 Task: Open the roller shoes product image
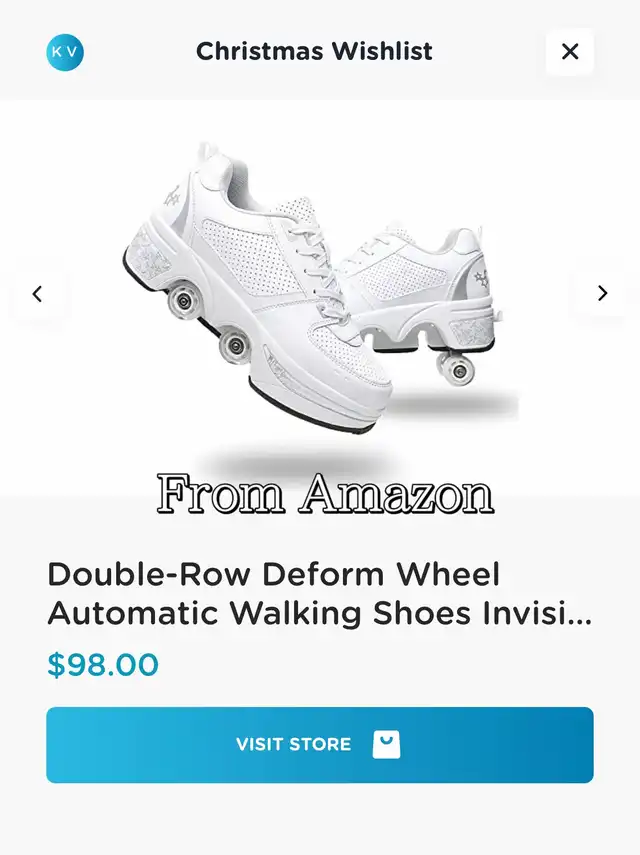[x=320, y=290]
